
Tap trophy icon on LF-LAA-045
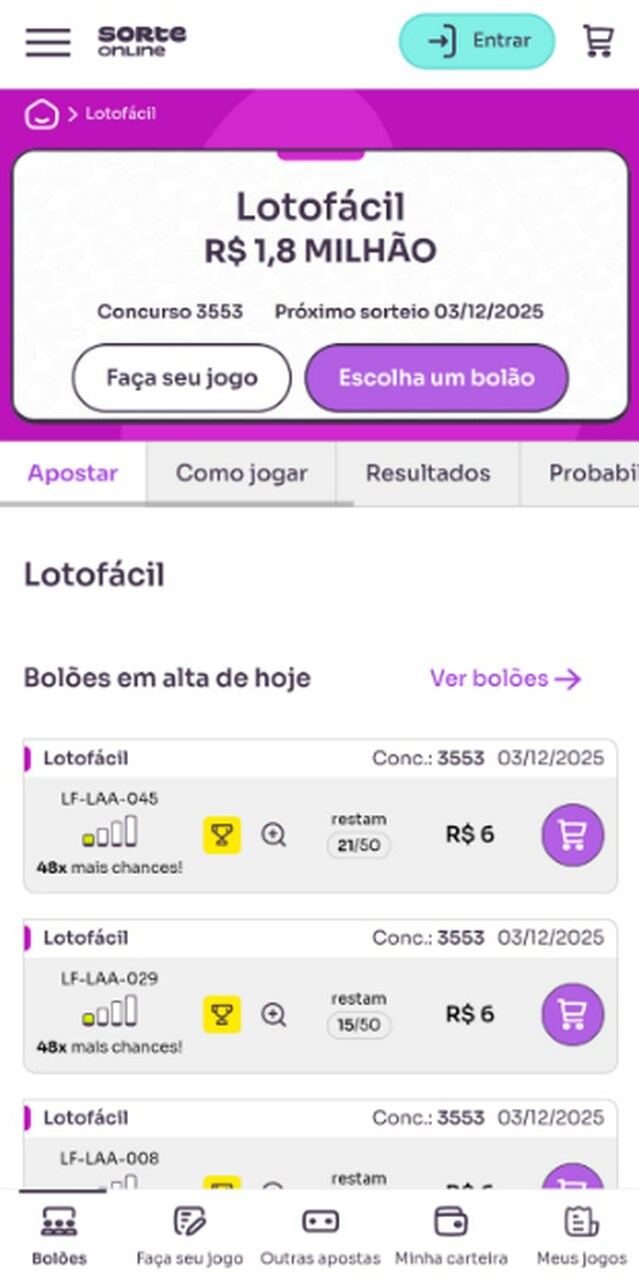[222, 835]
